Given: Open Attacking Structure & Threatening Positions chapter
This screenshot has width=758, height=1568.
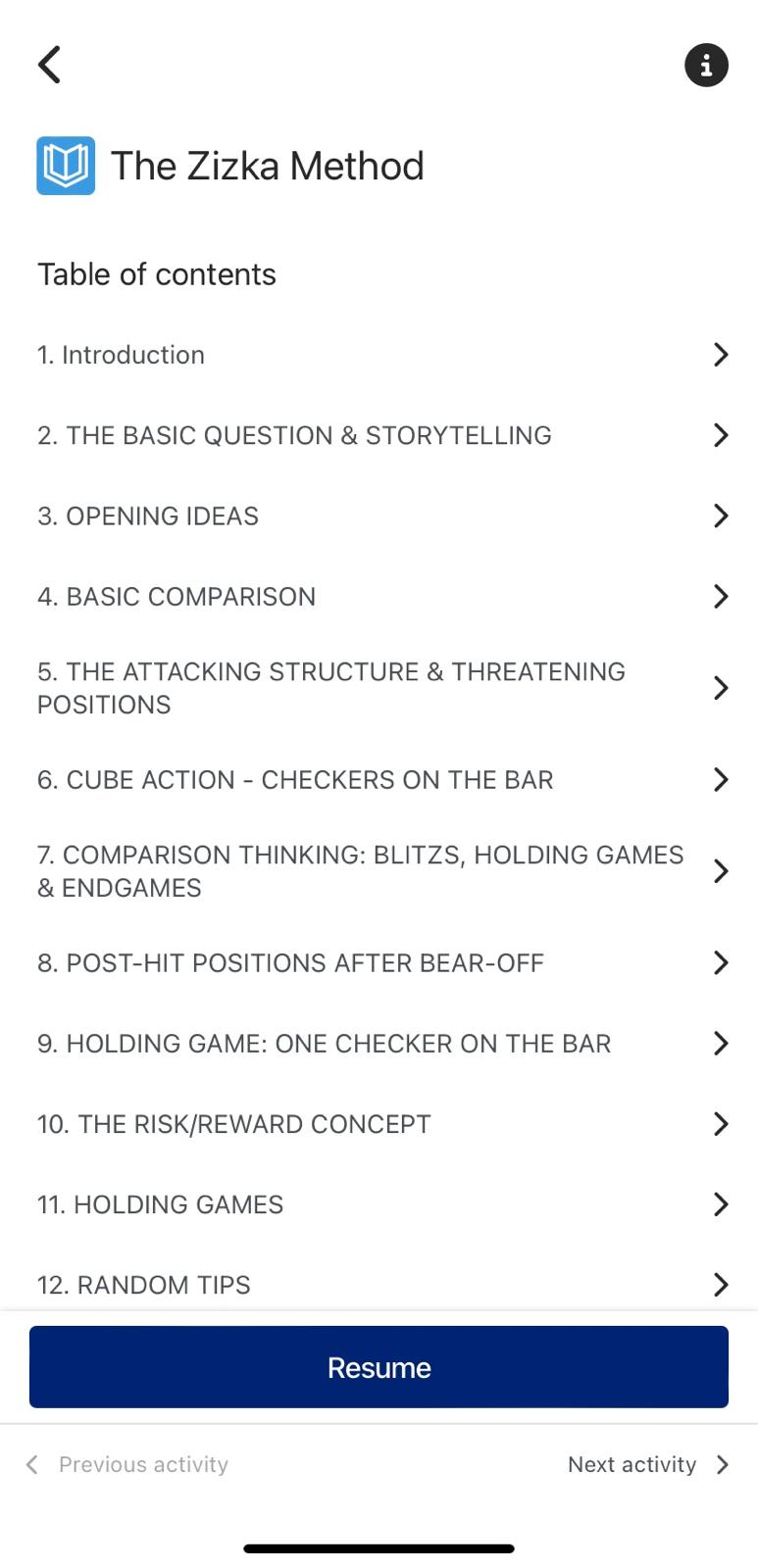Looking at the screenshot, I should click(379, 688).
